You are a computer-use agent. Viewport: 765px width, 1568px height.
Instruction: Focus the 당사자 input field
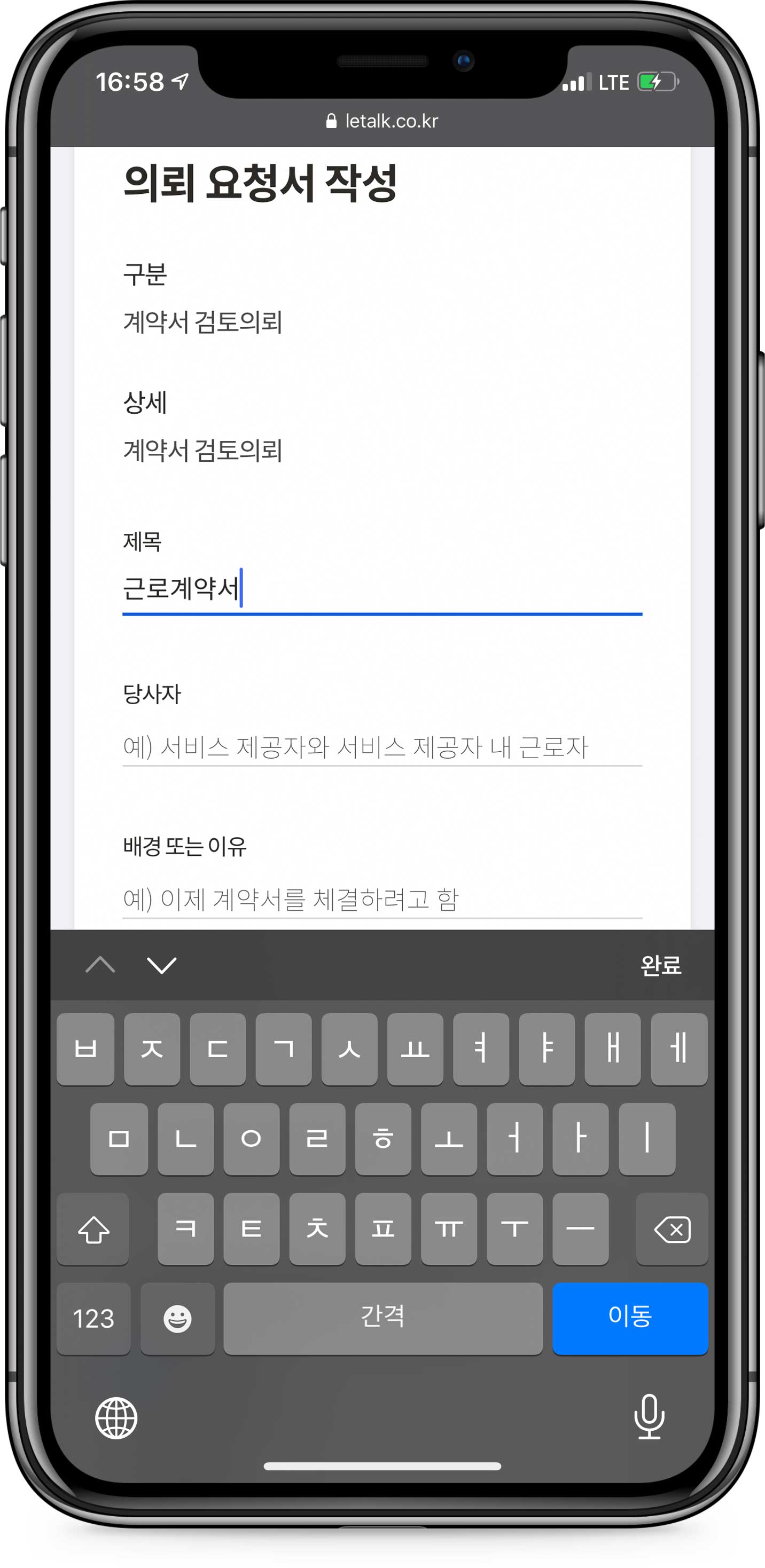point(381,747)
